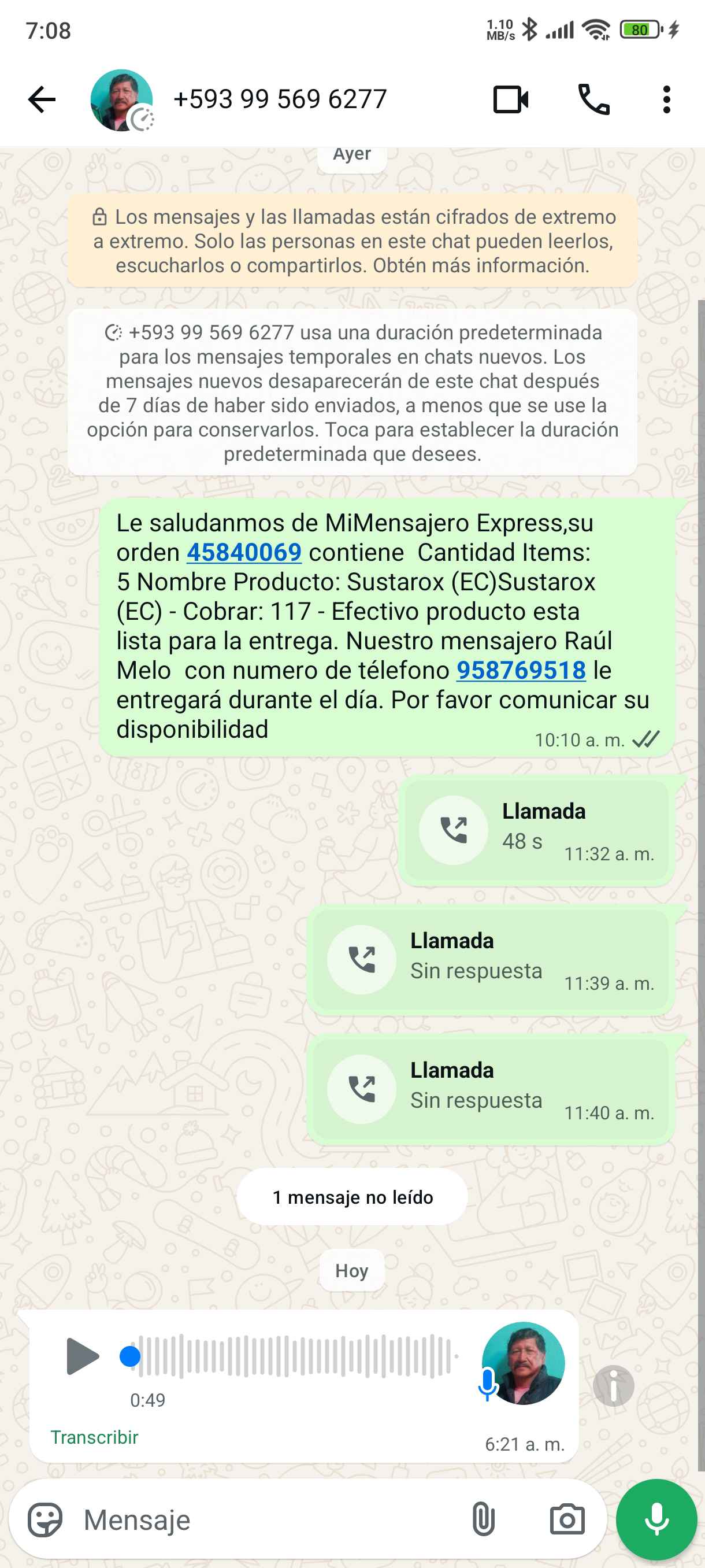Viewport: 705px width, 1568px height.
Task: Transcribe the voice message
Action: [94, 1437]
